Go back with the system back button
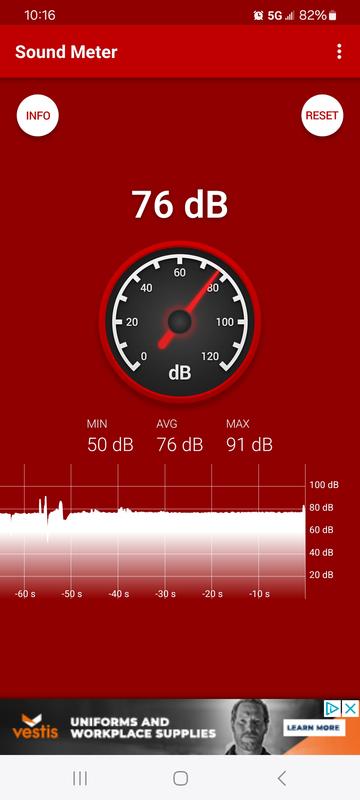360x800 pixels. pyautogui.click(x=281, y=778)
